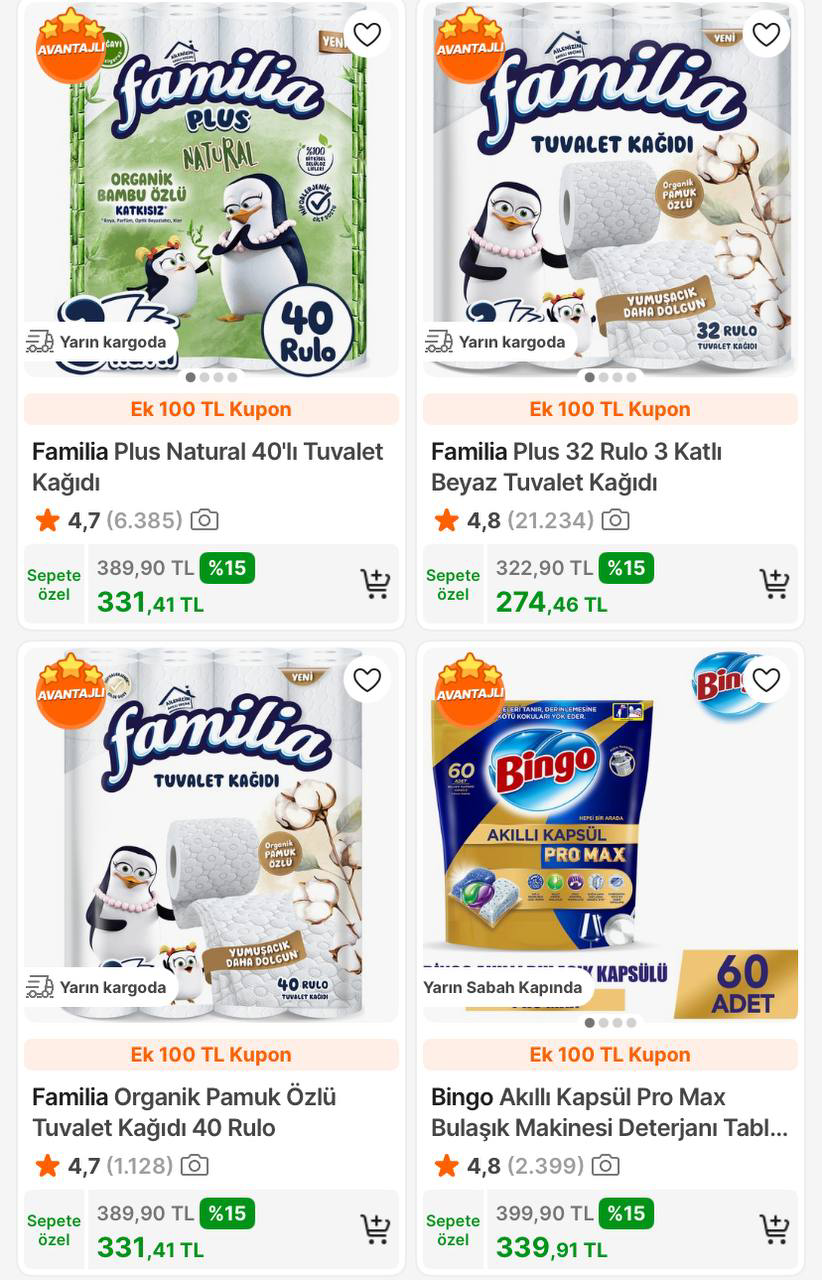Add Familia Plus Natural 40'lı to cart
Viewport: 822px width, 1280px height.
(x=375, y=584)
